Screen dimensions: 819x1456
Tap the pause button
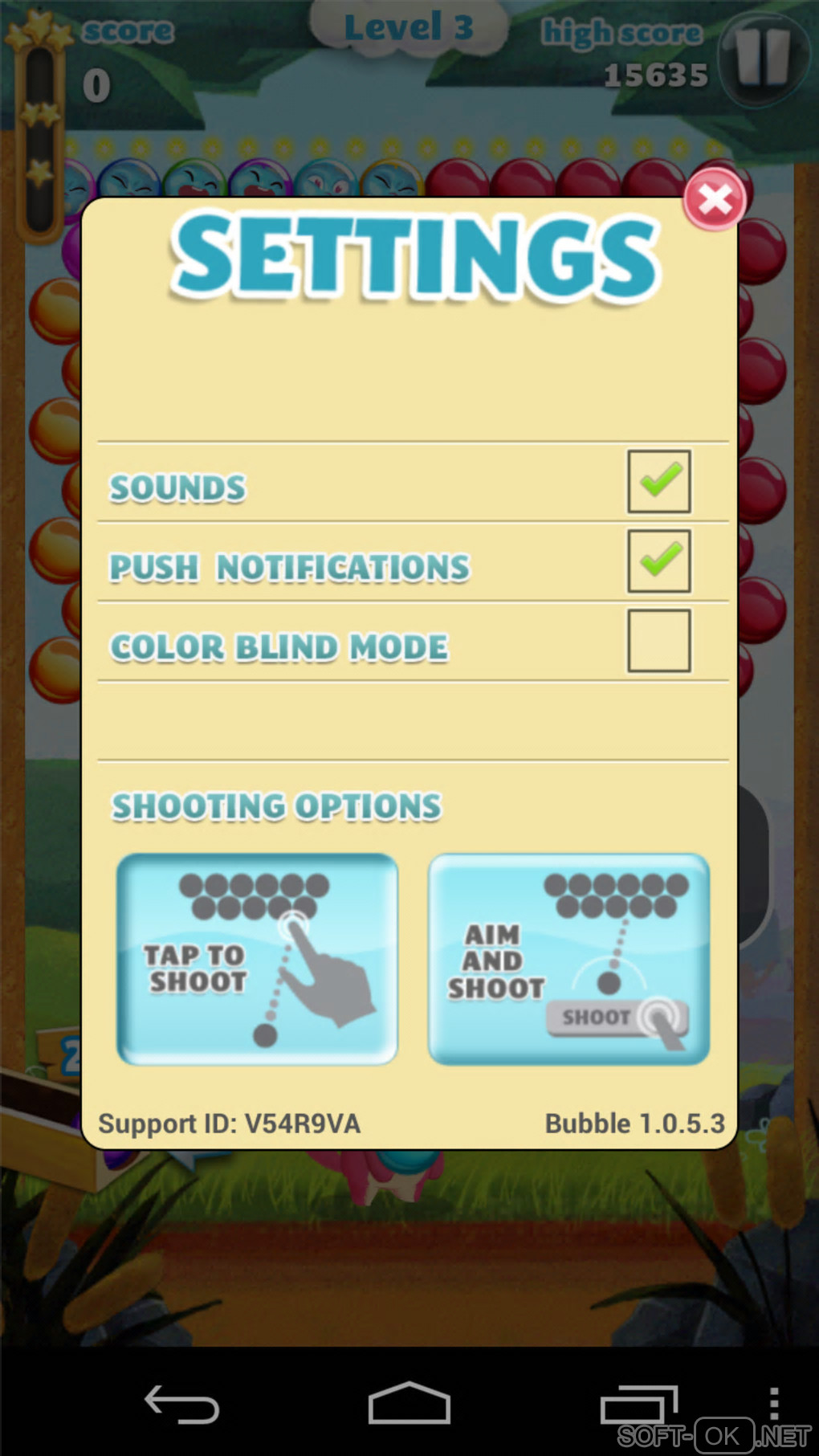(x=762, y=60)
